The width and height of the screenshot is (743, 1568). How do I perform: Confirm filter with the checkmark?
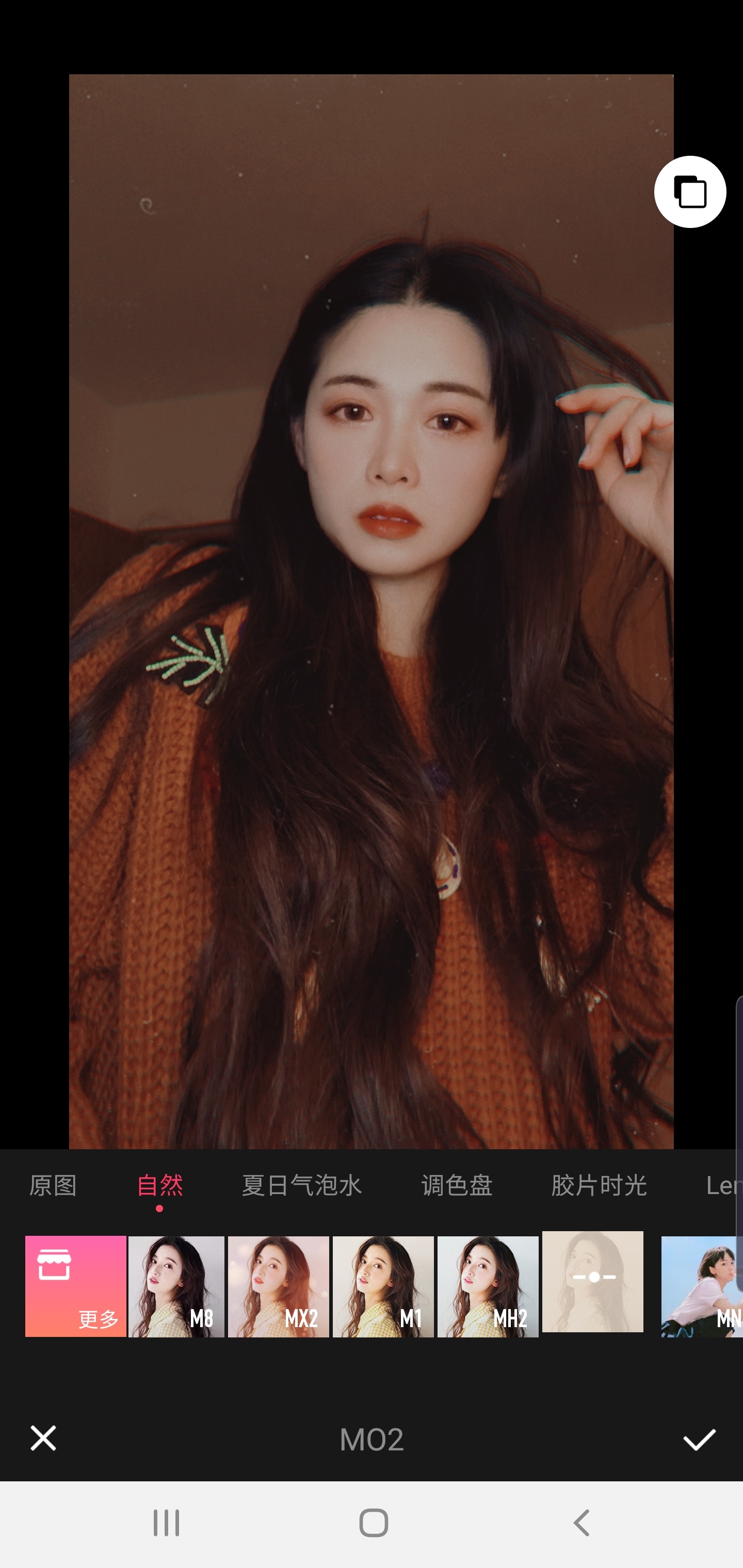699,1440
